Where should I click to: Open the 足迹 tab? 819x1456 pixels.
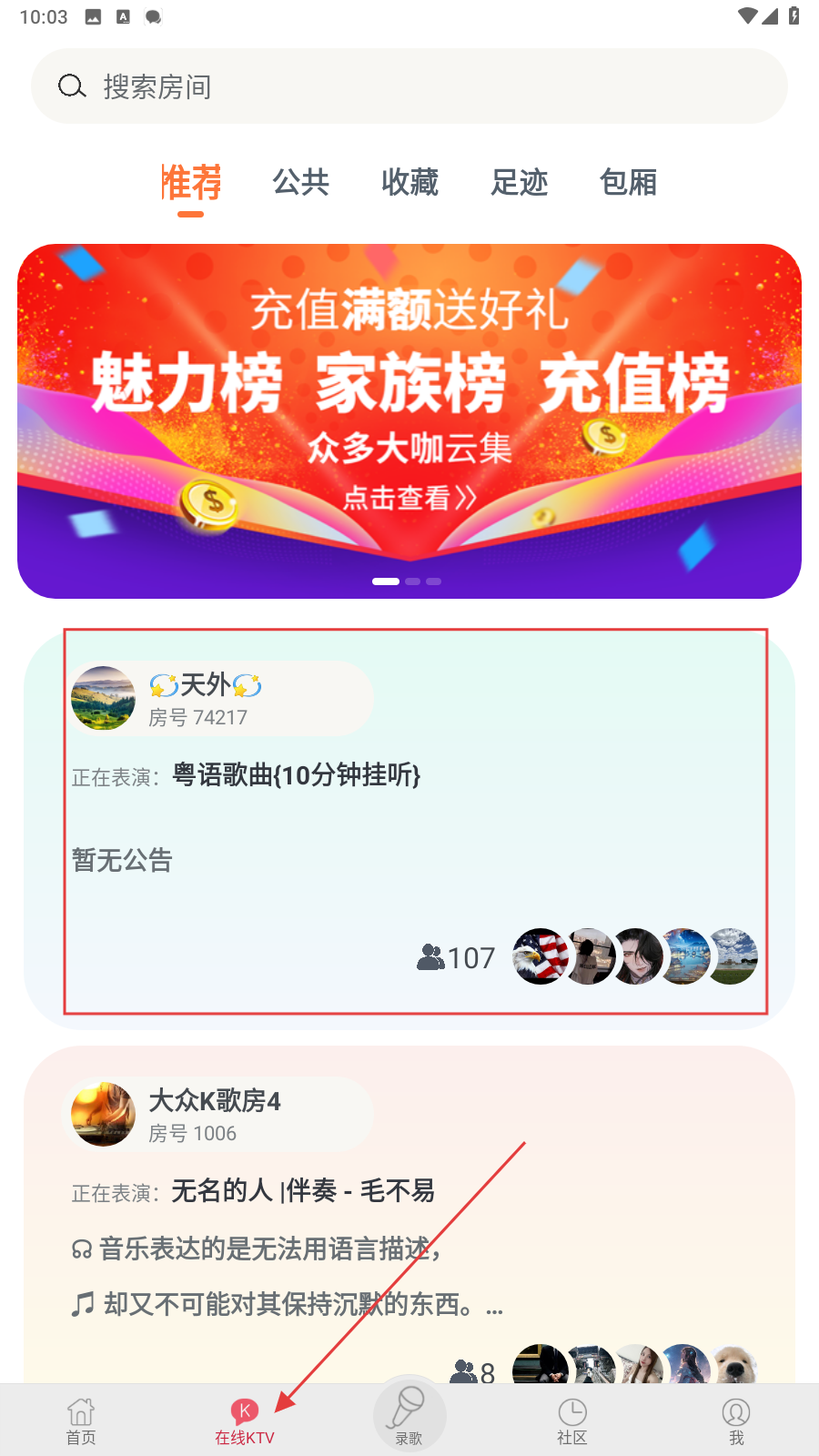(519, 183)
